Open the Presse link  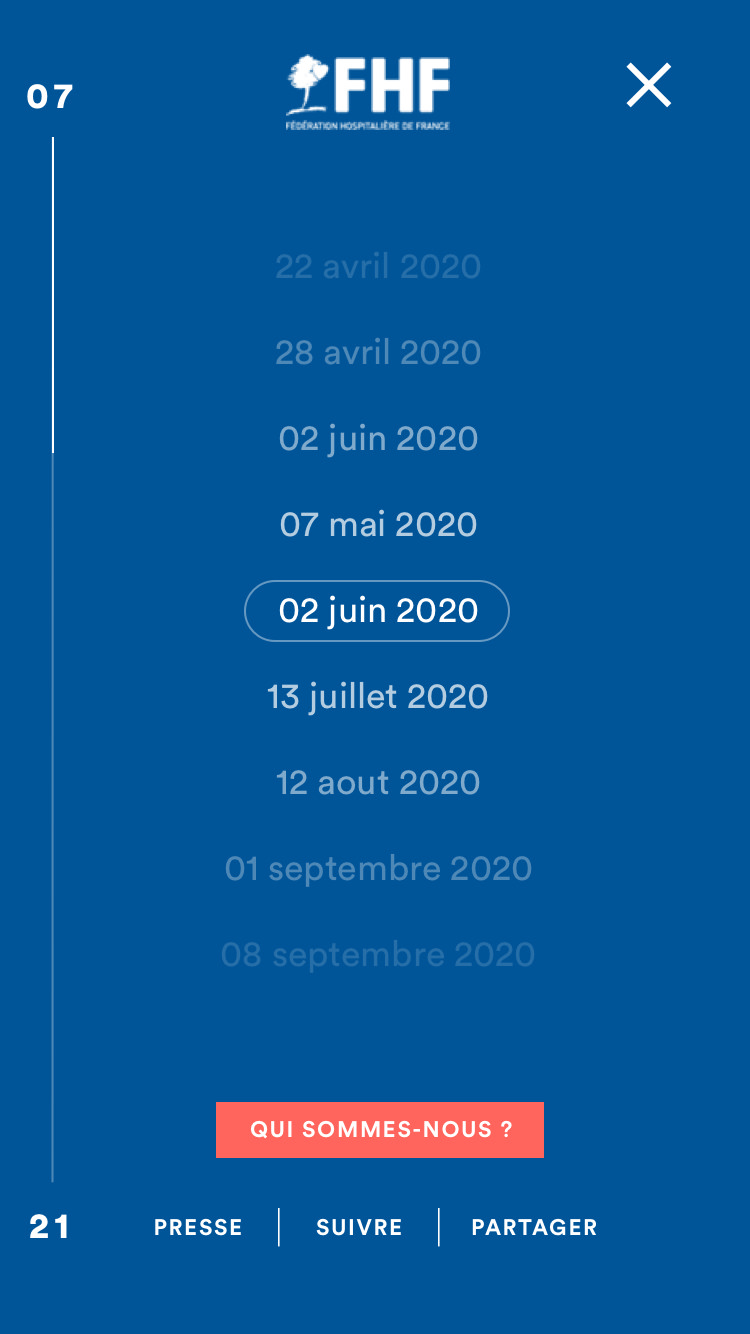tap(198, 1228)
